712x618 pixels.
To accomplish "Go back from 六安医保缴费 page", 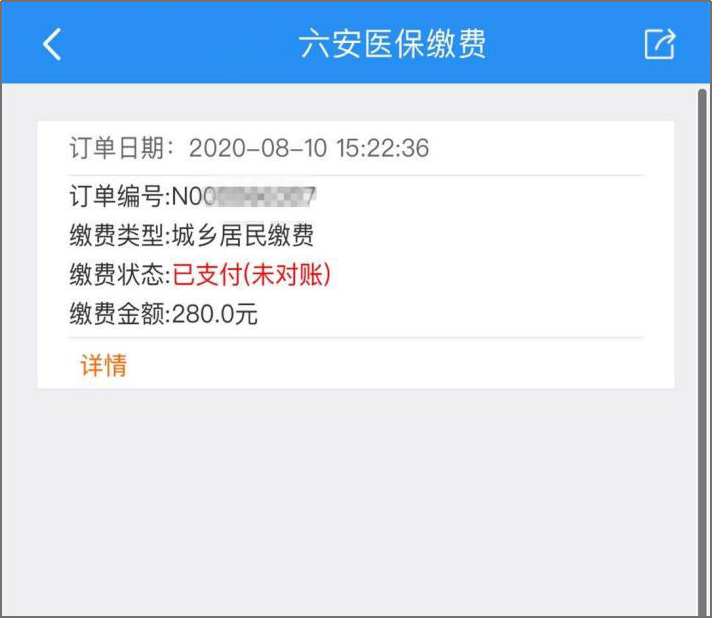I will 52,44.
